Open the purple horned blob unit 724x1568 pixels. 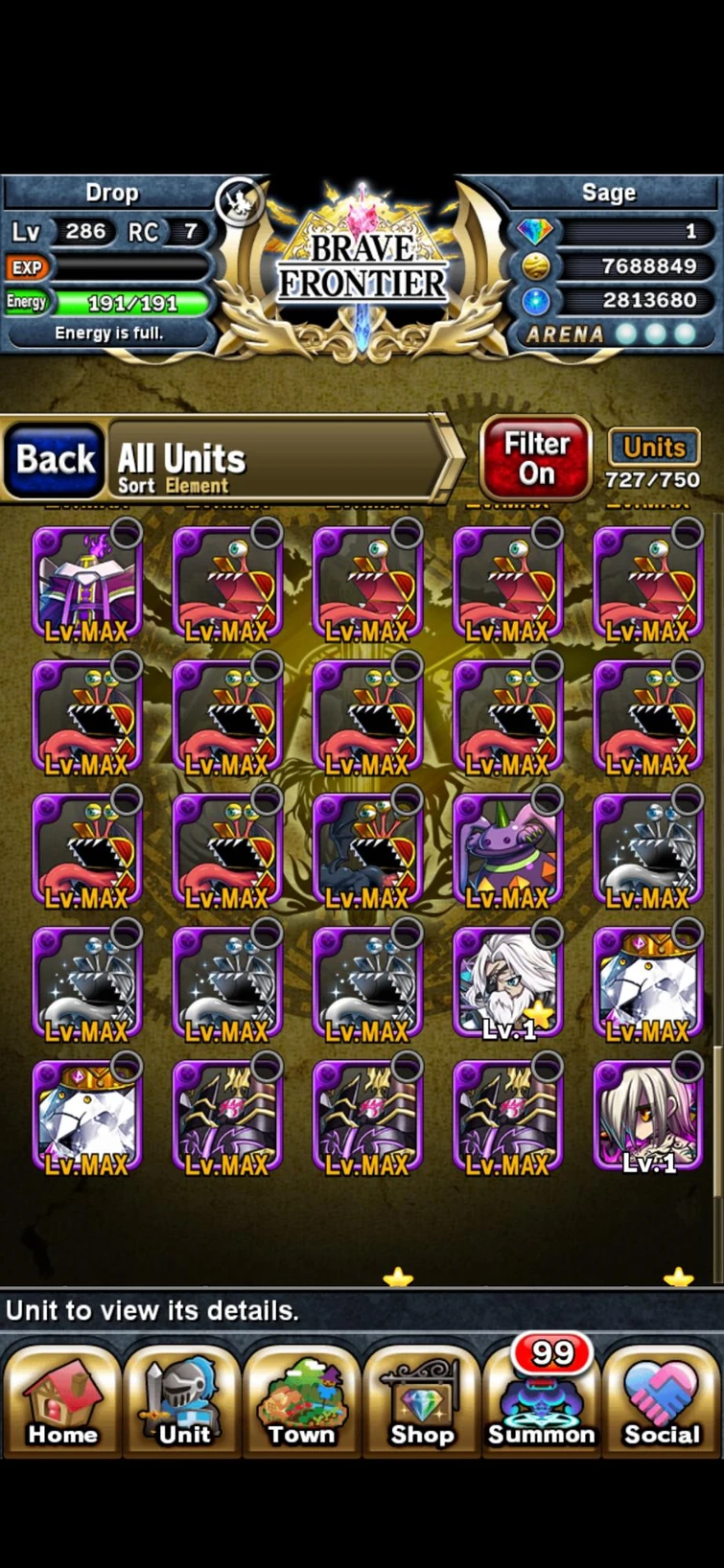(507, 850)
